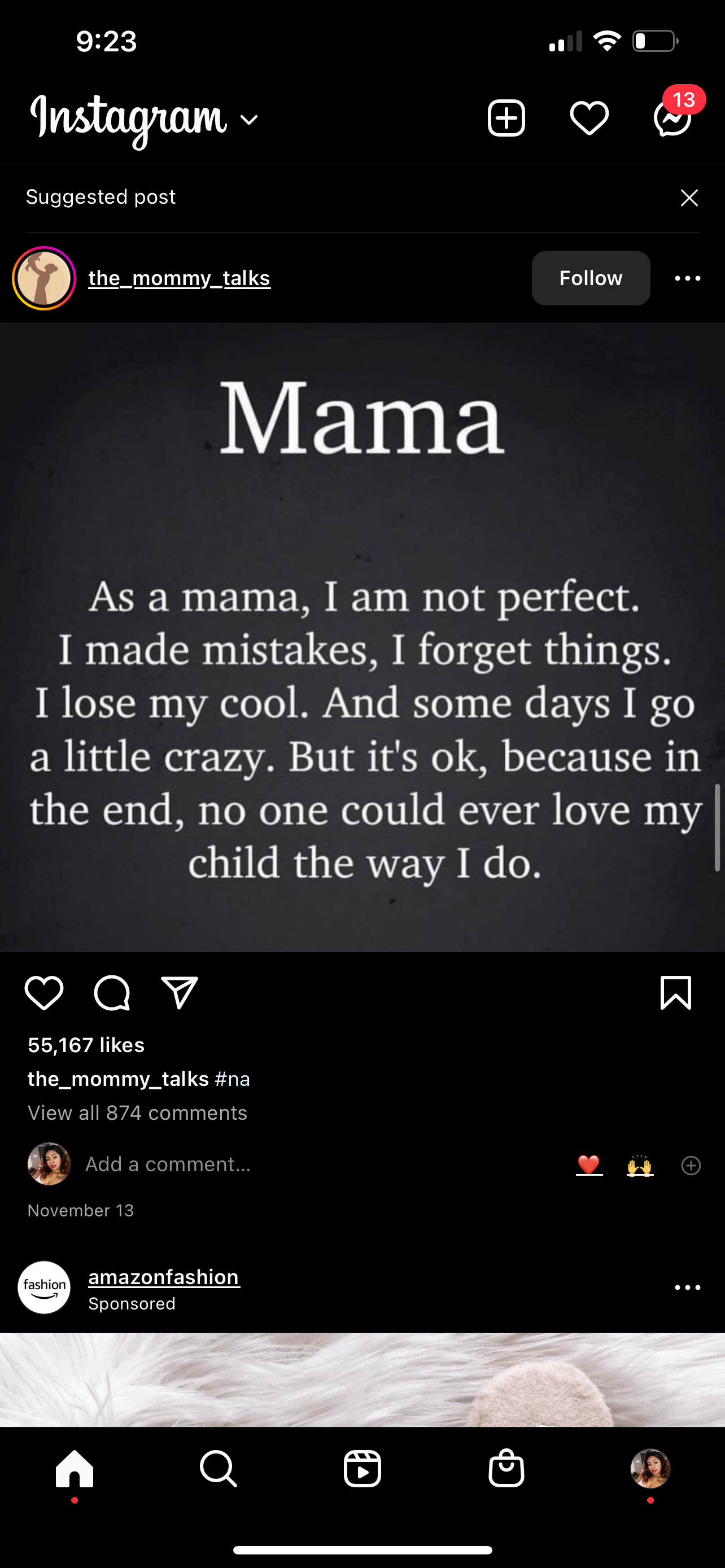Screen dimensions: 725x1568
Task: Switch to the Reels tab
Action: pos(362,1469)
